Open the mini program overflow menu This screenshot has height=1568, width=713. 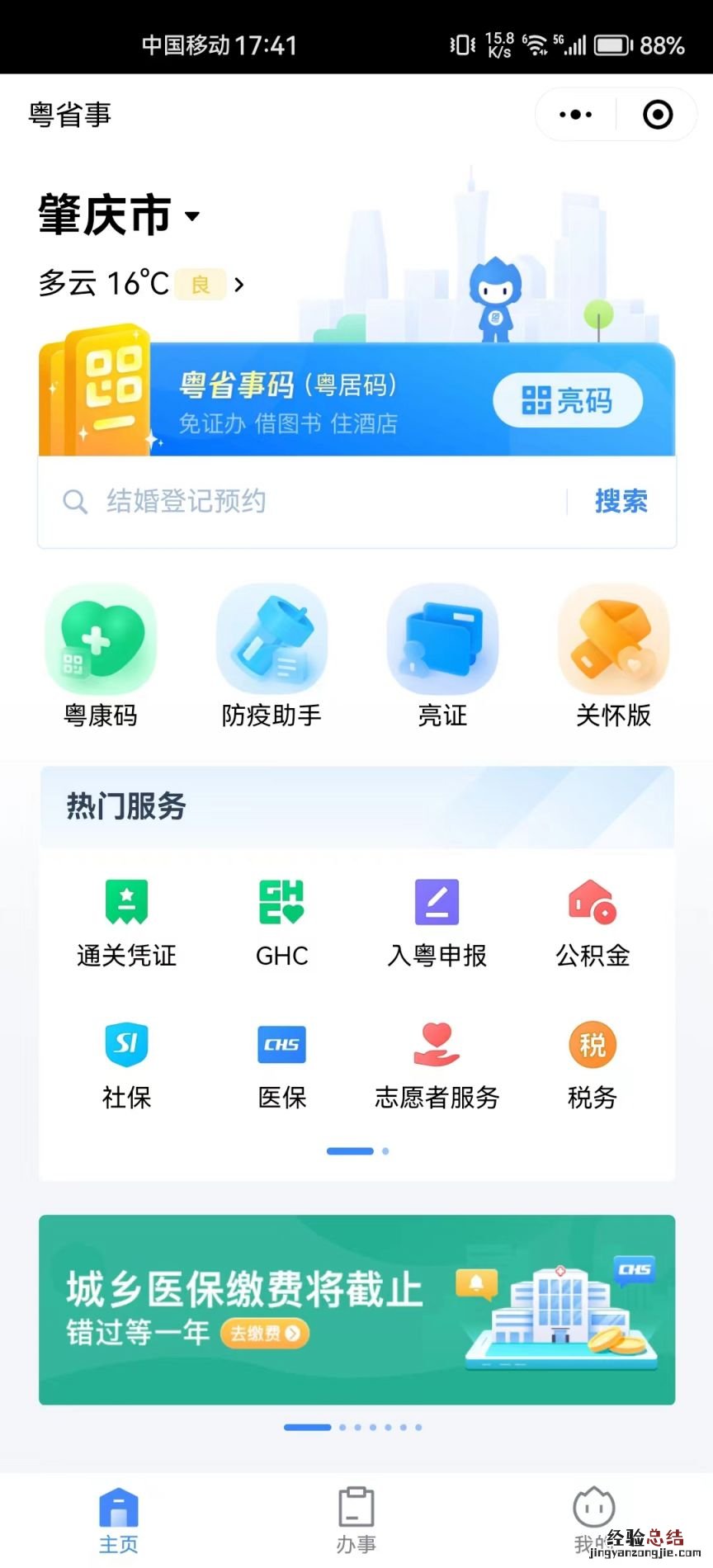point(575,115)
